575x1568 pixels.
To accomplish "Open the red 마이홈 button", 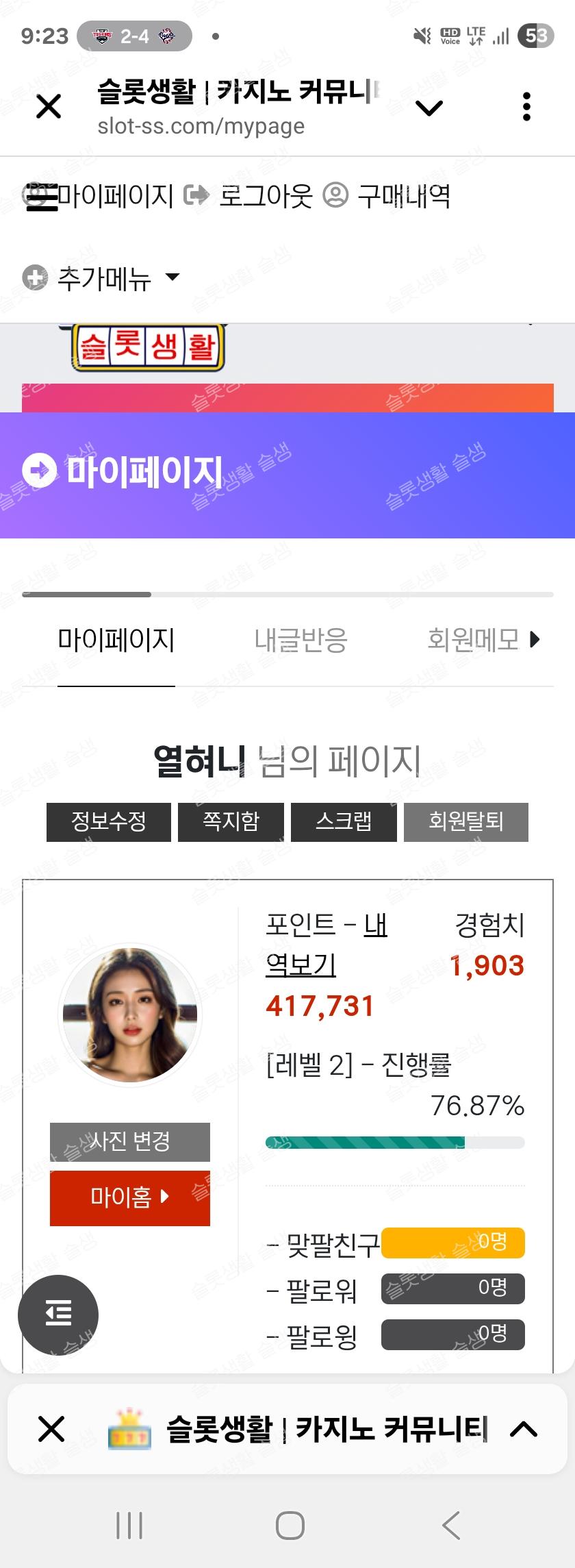I will (x=130, y=1197).
